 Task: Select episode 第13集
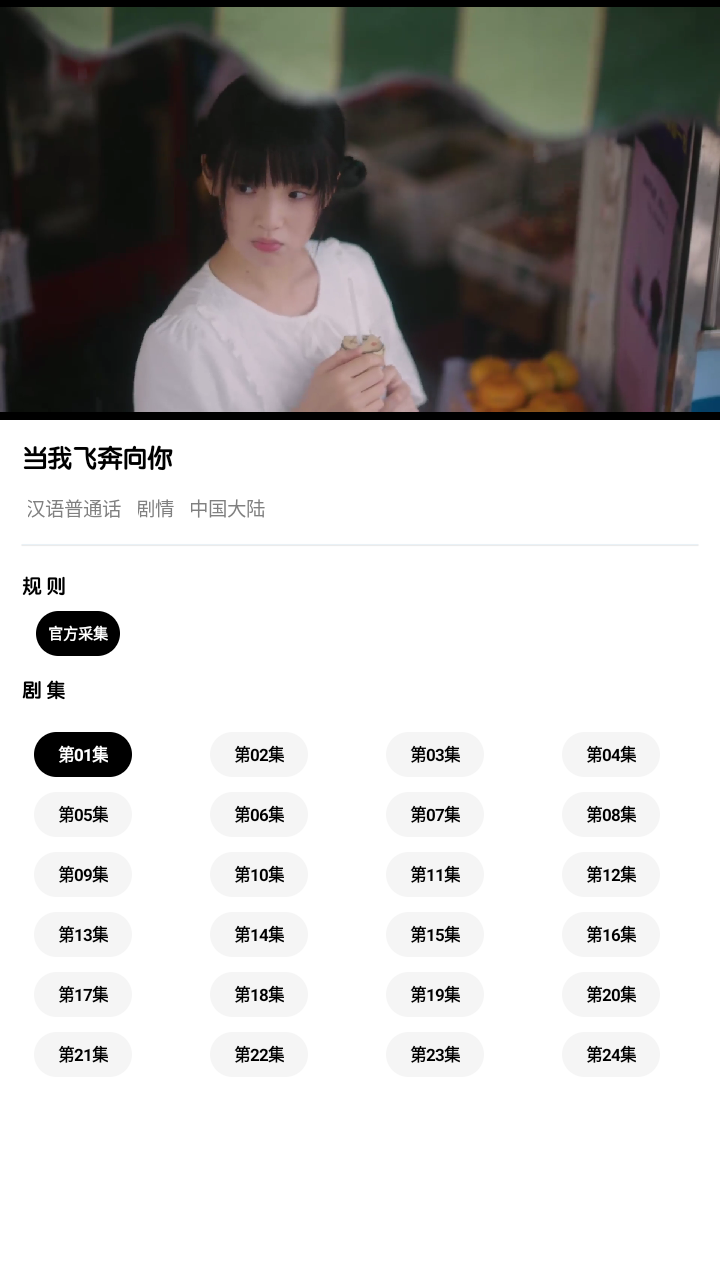point(83,935)
